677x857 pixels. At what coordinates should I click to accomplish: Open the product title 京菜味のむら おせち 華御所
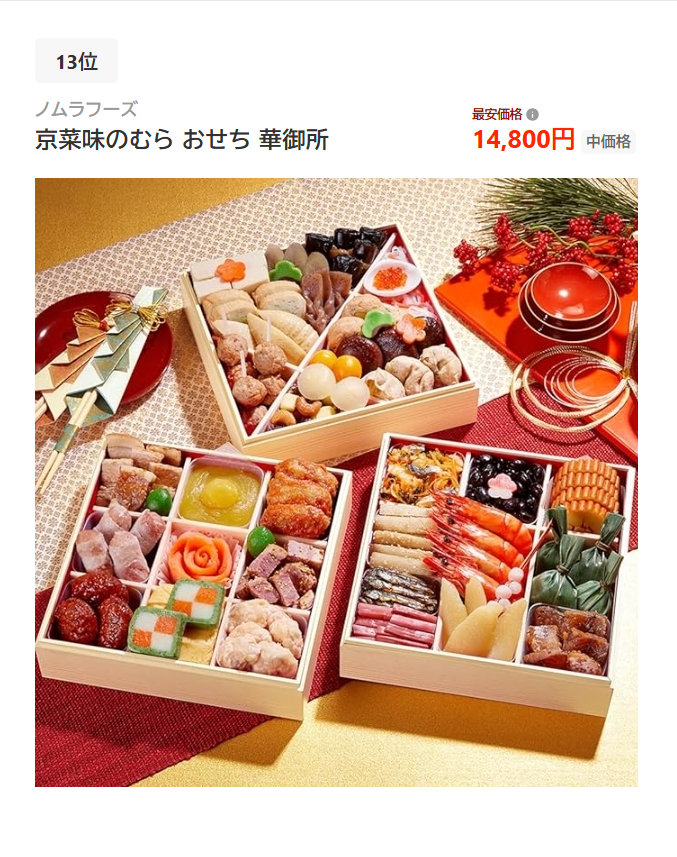pos(182,140)
